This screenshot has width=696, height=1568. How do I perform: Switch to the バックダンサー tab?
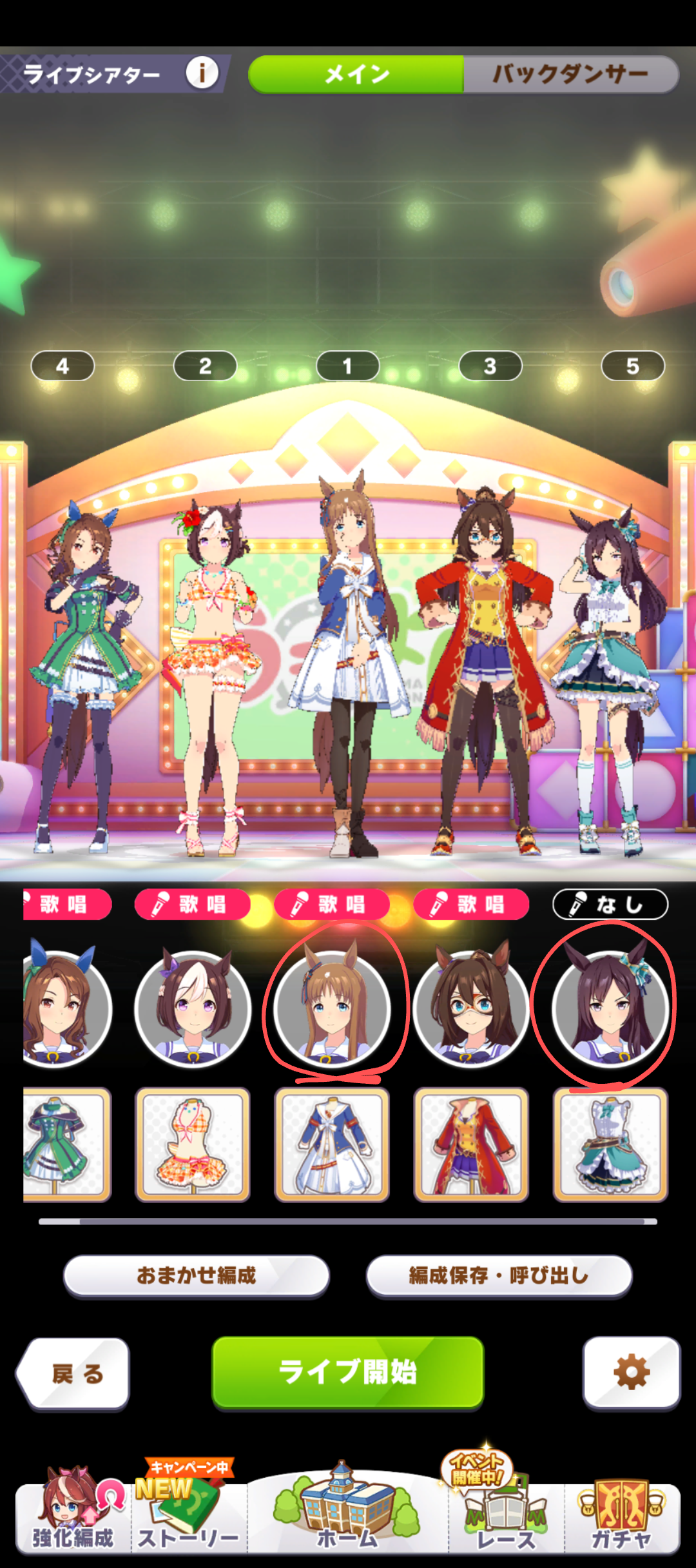coord(571,75)
